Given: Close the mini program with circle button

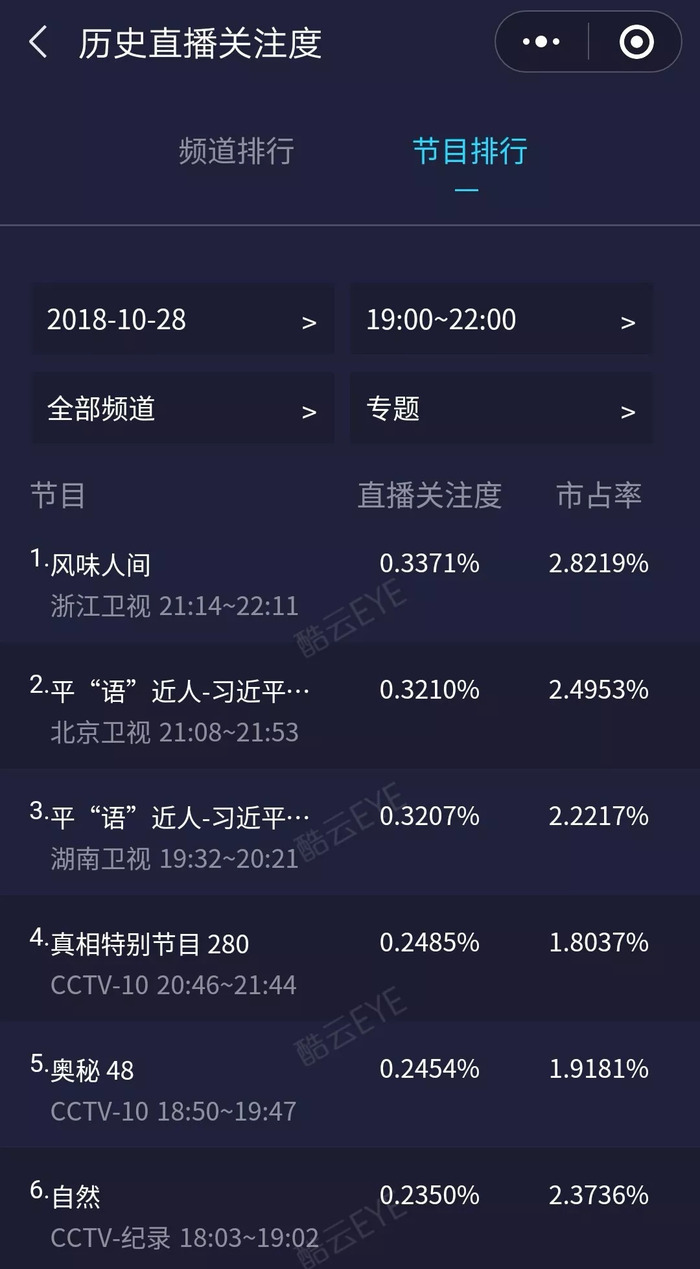Looking at the screenshot, I should coord(636,42).
